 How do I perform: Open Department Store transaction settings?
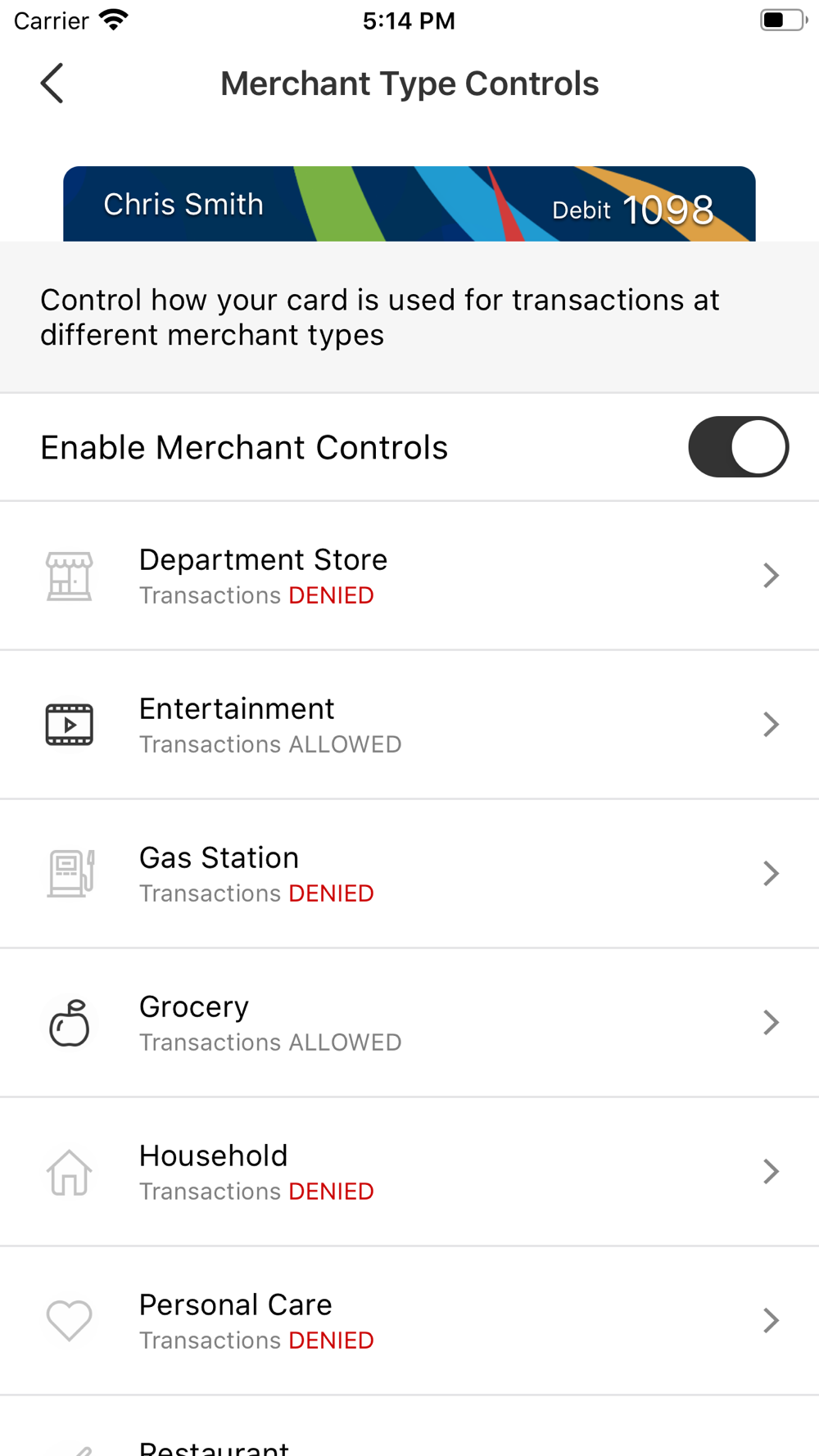pyautogui.click(x=409, y=576)
